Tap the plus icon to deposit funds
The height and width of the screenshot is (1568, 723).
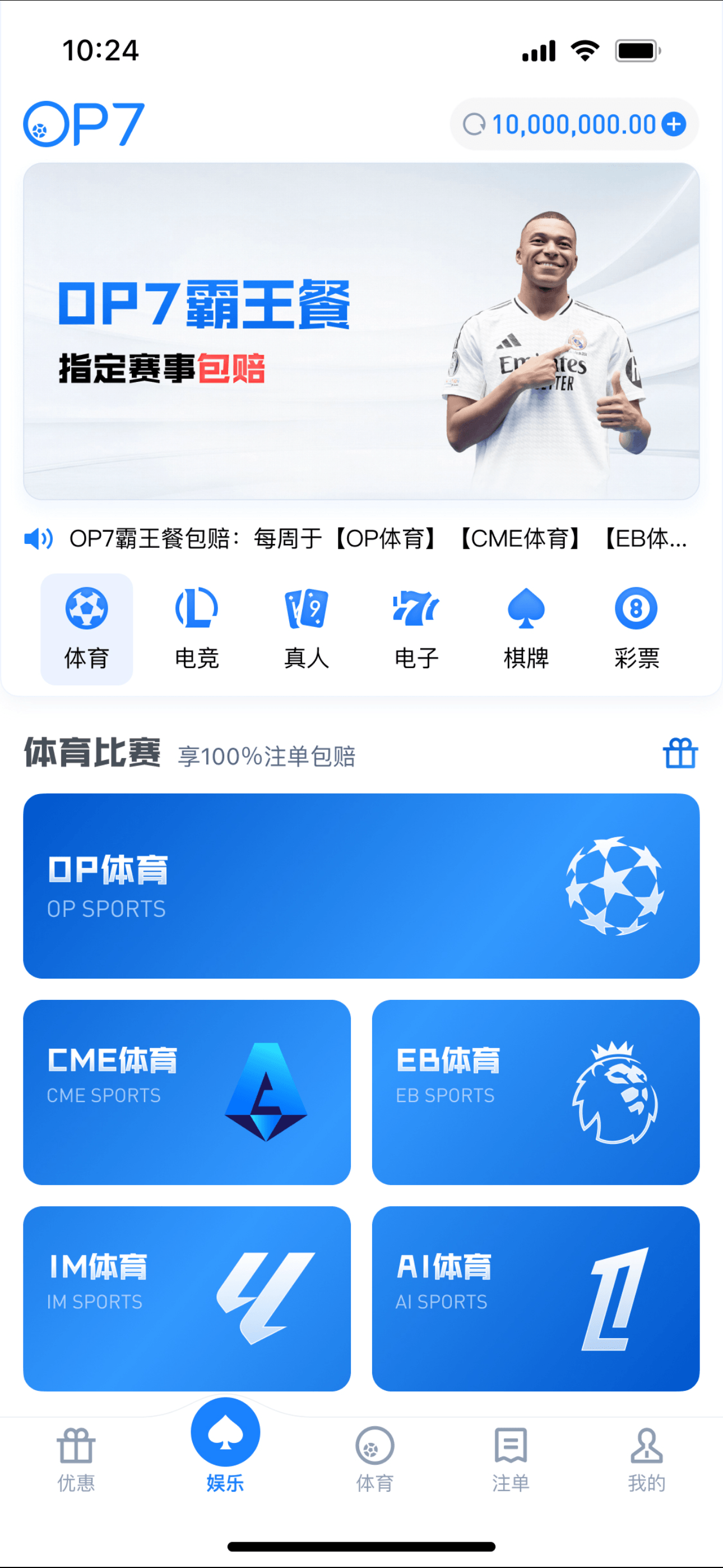[x=674, y=124]
